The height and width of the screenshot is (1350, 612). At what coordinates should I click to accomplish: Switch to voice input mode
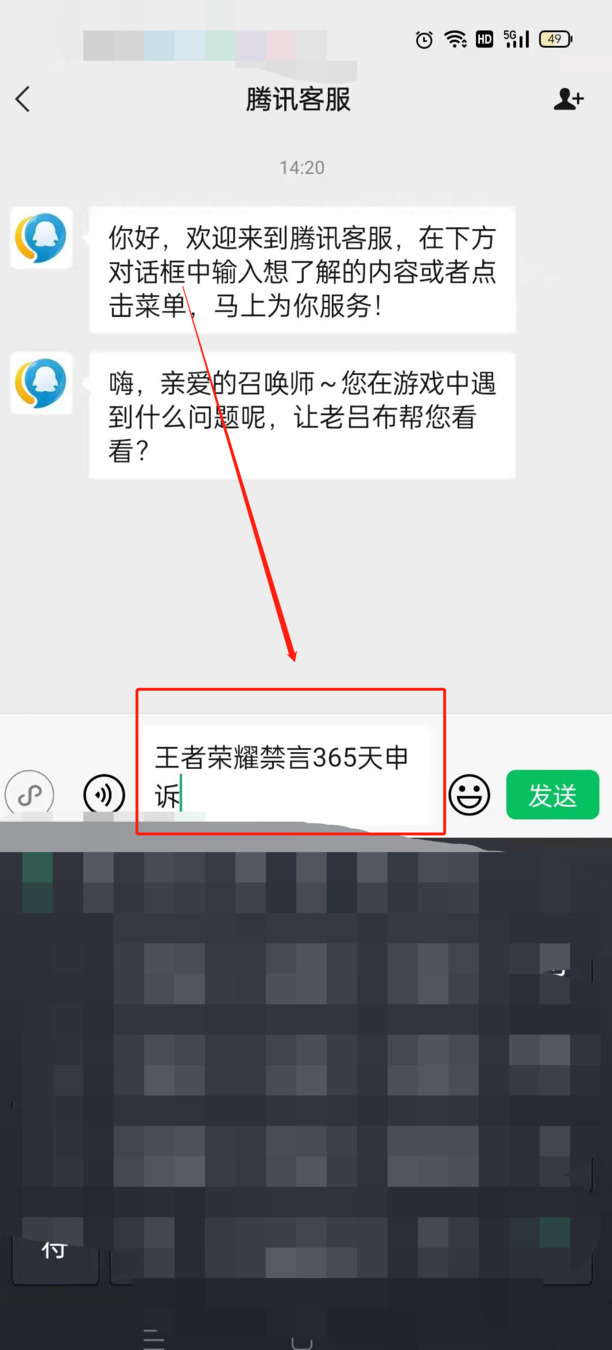[x=104, y=795]
